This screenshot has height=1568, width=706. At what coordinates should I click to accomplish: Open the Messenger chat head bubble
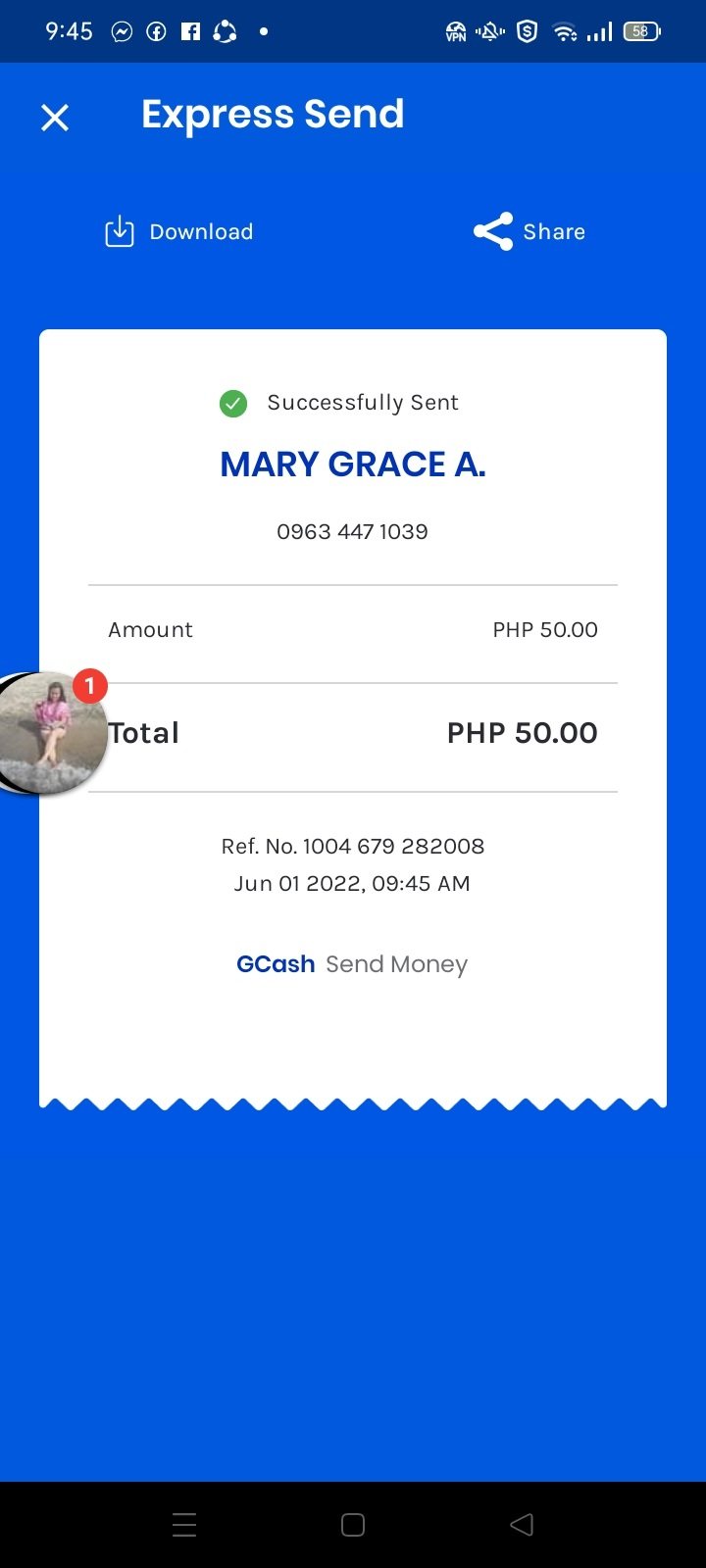coord(49,733)
